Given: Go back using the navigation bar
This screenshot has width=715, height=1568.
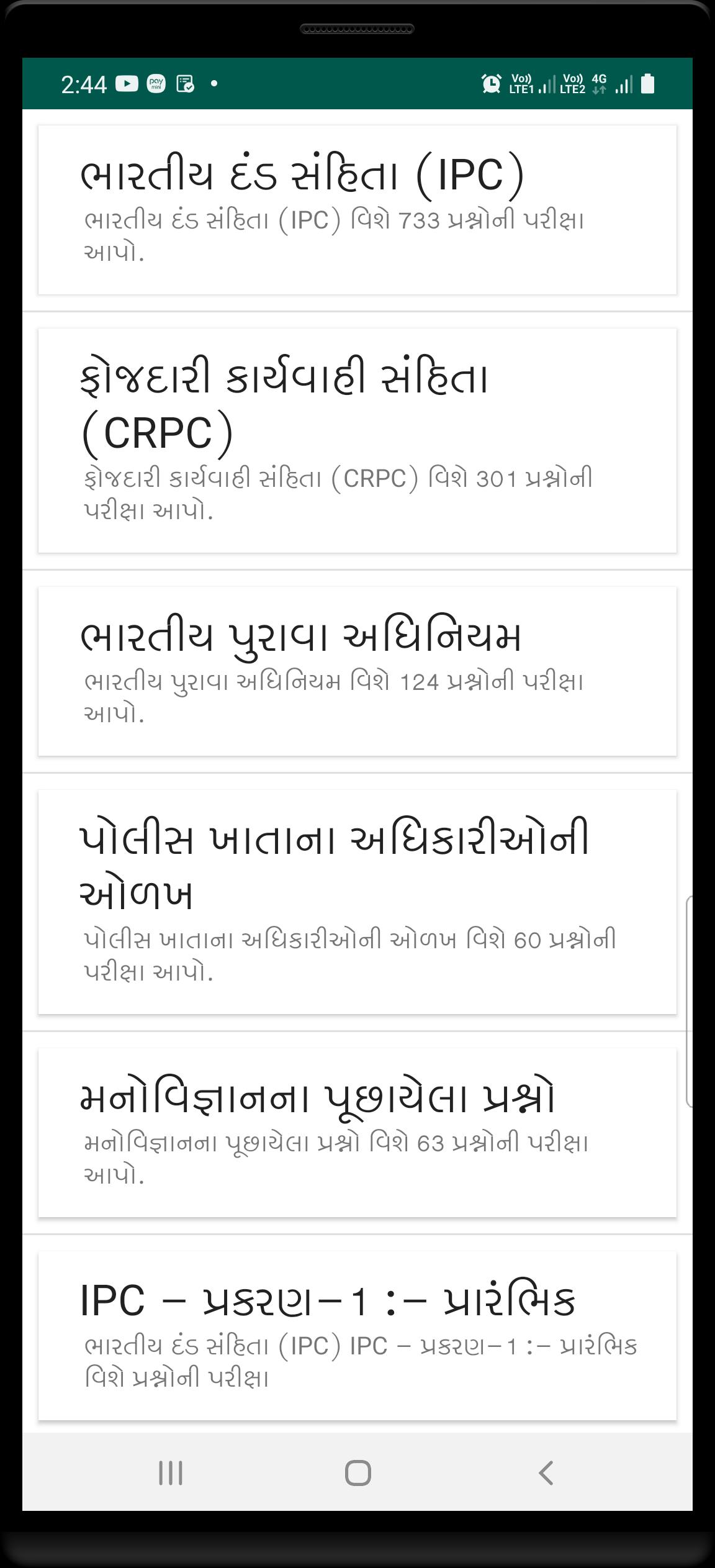Looking at the screenshot, I should point(546,1472).
